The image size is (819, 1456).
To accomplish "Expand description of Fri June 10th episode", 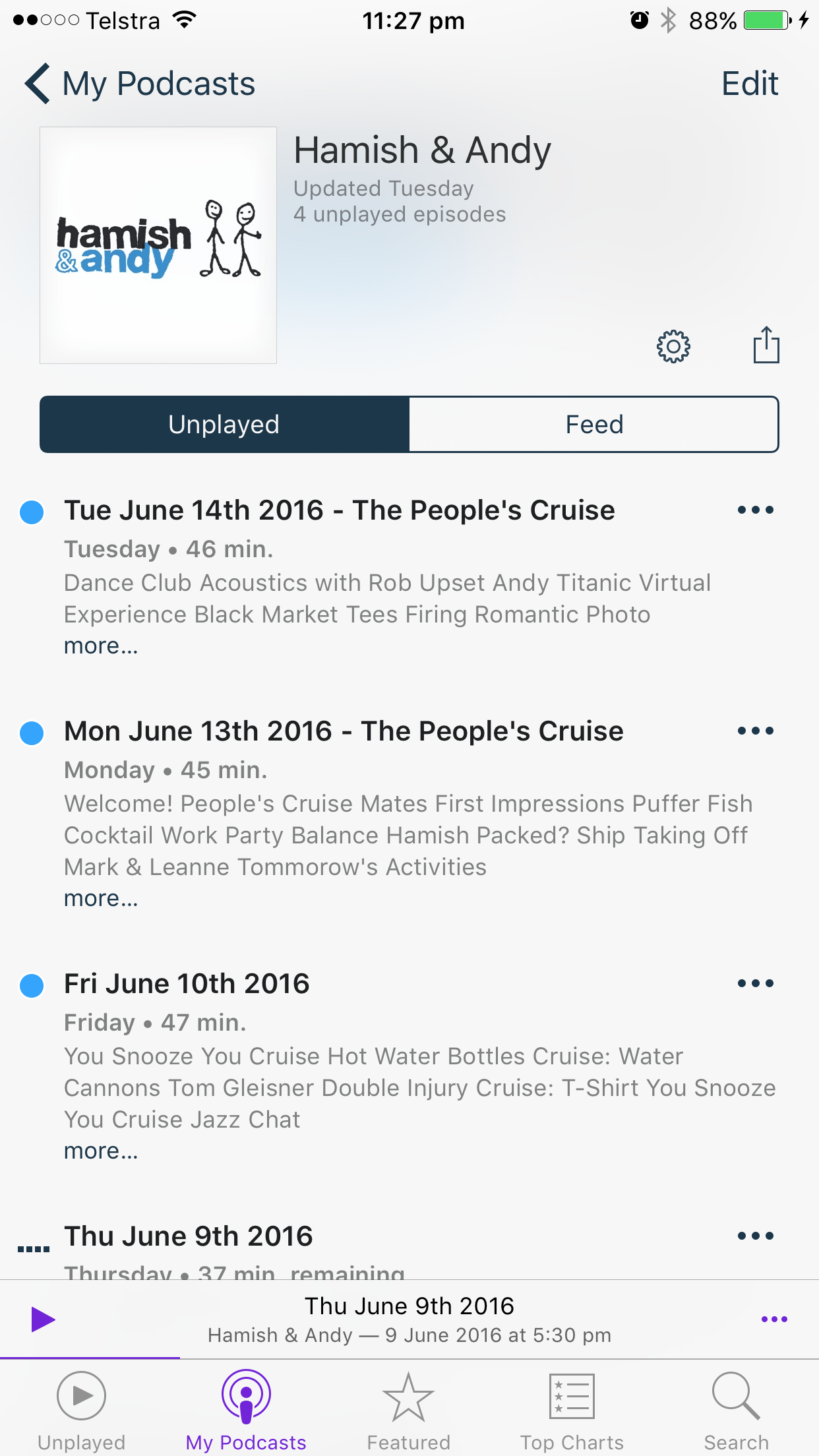I will [101, 1151].
